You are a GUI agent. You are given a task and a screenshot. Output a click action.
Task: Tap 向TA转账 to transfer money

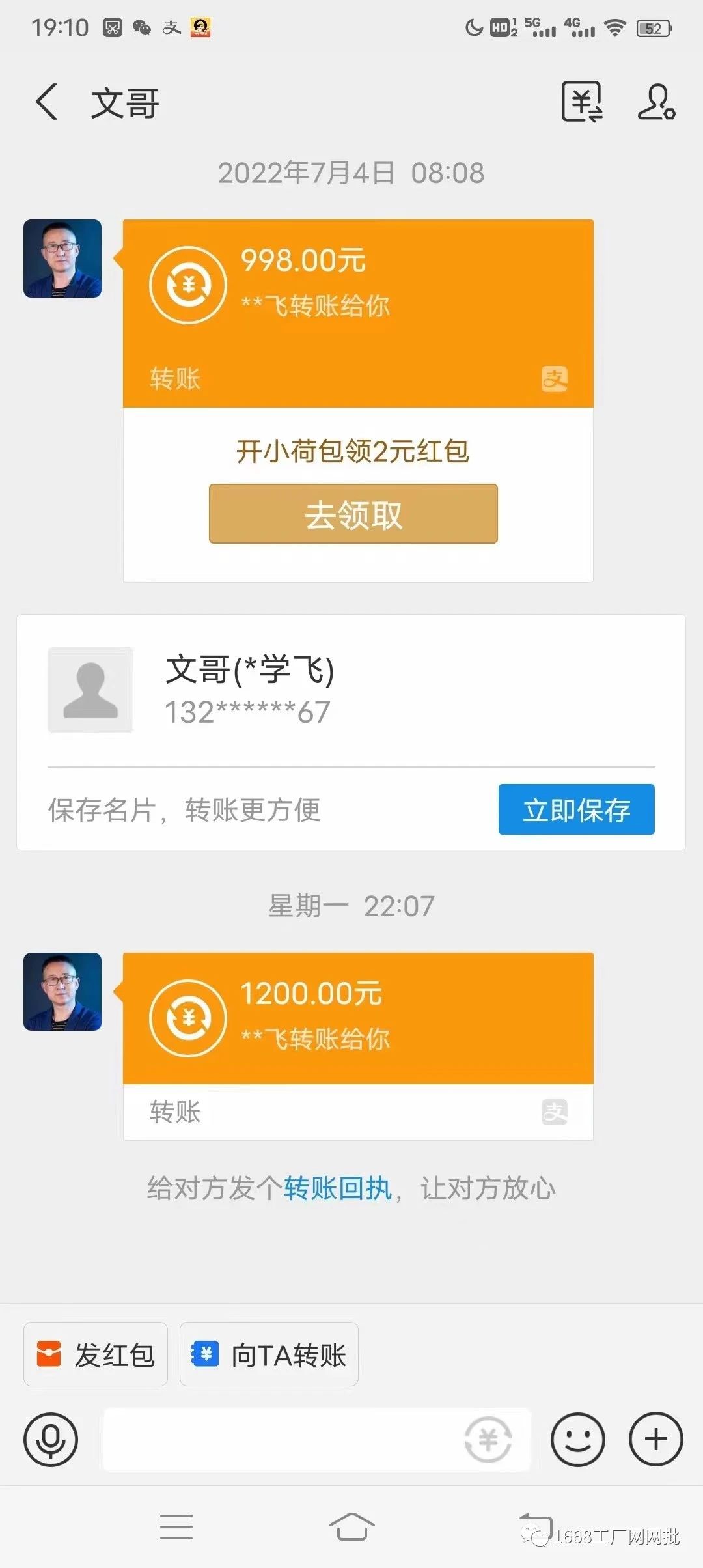click(x=269, y=1355)
